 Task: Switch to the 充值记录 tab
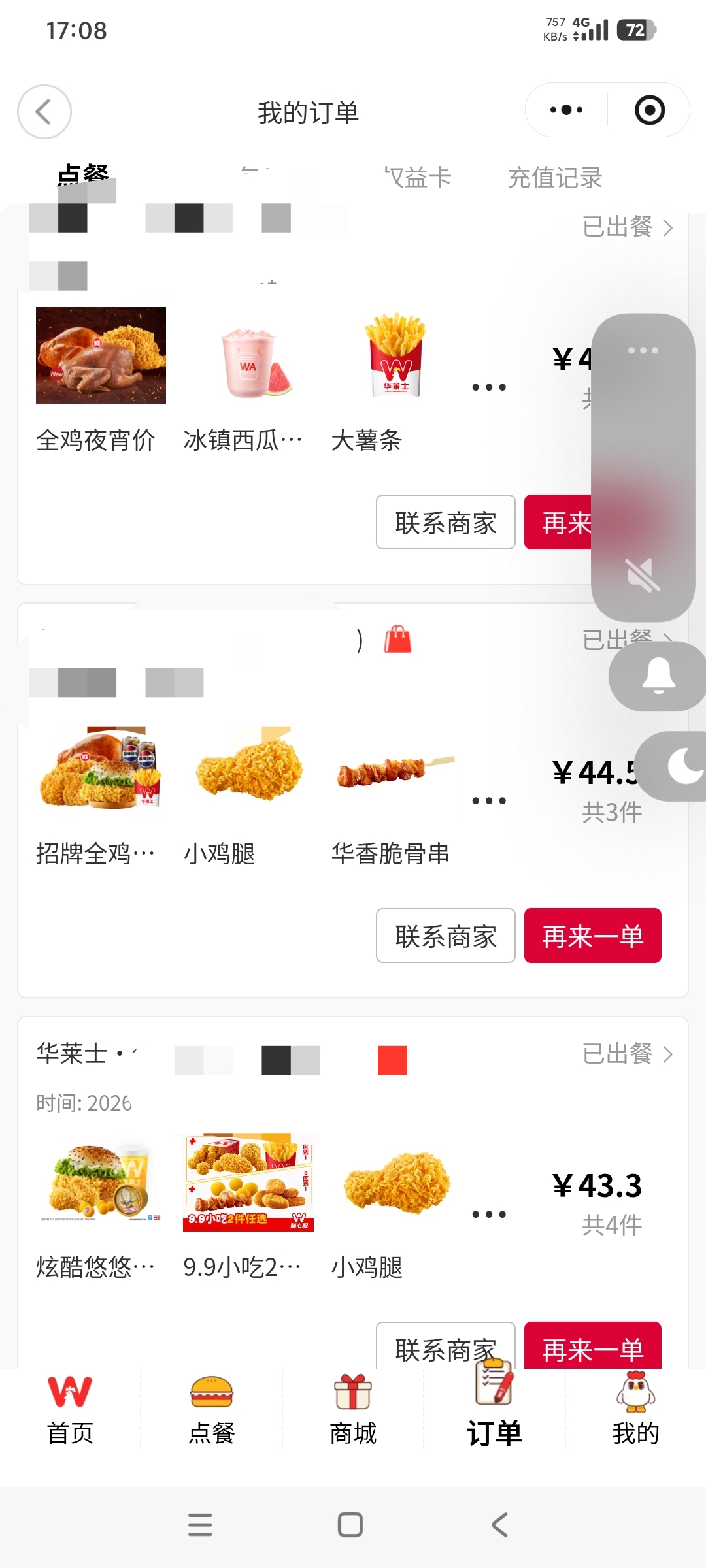point(555,178)
